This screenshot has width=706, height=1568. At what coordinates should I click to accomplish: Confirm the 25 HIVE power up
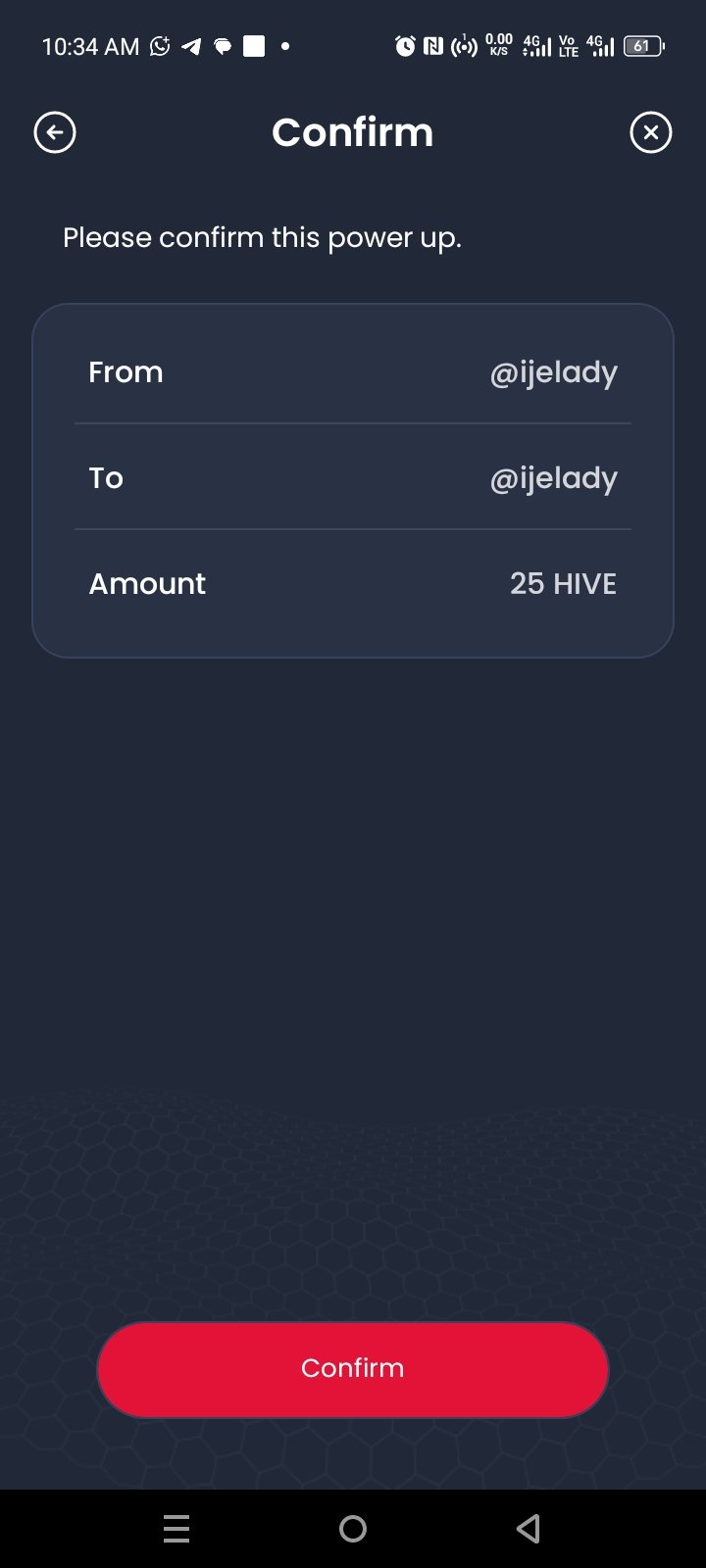pos(353,1368)
